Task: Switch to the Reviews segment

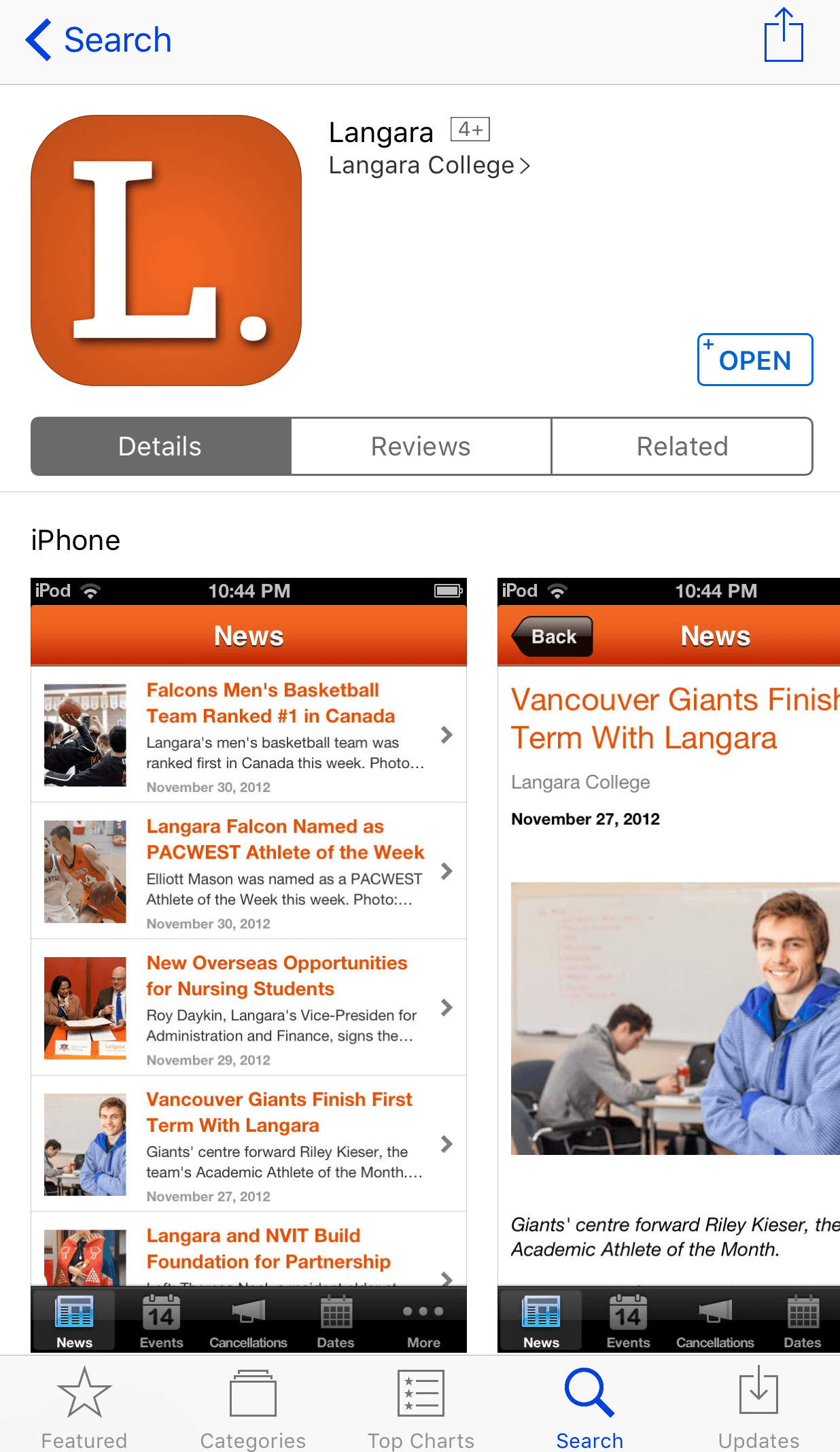Action: pos(421,447)
